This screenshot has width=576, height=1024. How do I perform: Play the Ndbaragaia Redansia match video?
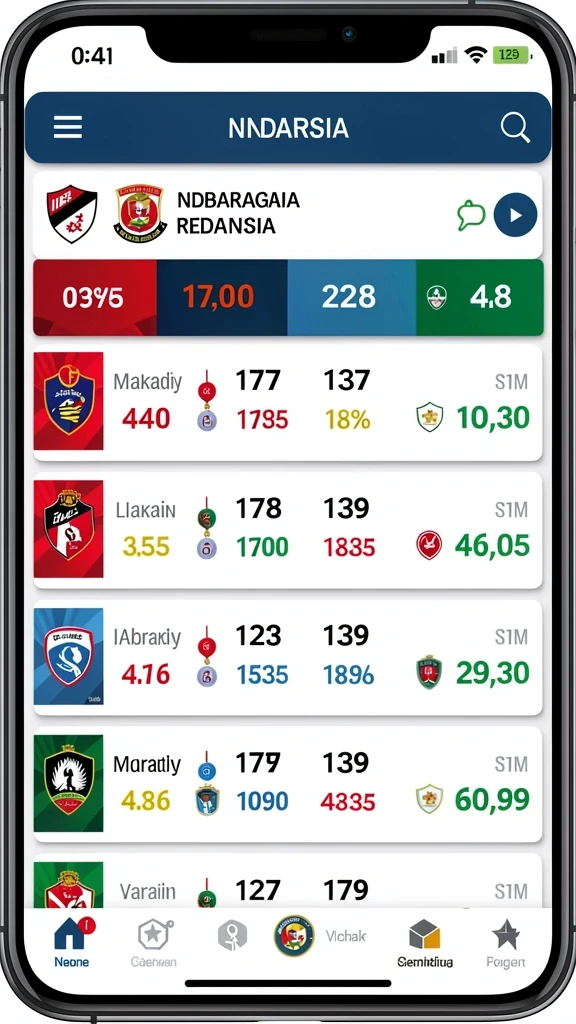tap(515, 215)
